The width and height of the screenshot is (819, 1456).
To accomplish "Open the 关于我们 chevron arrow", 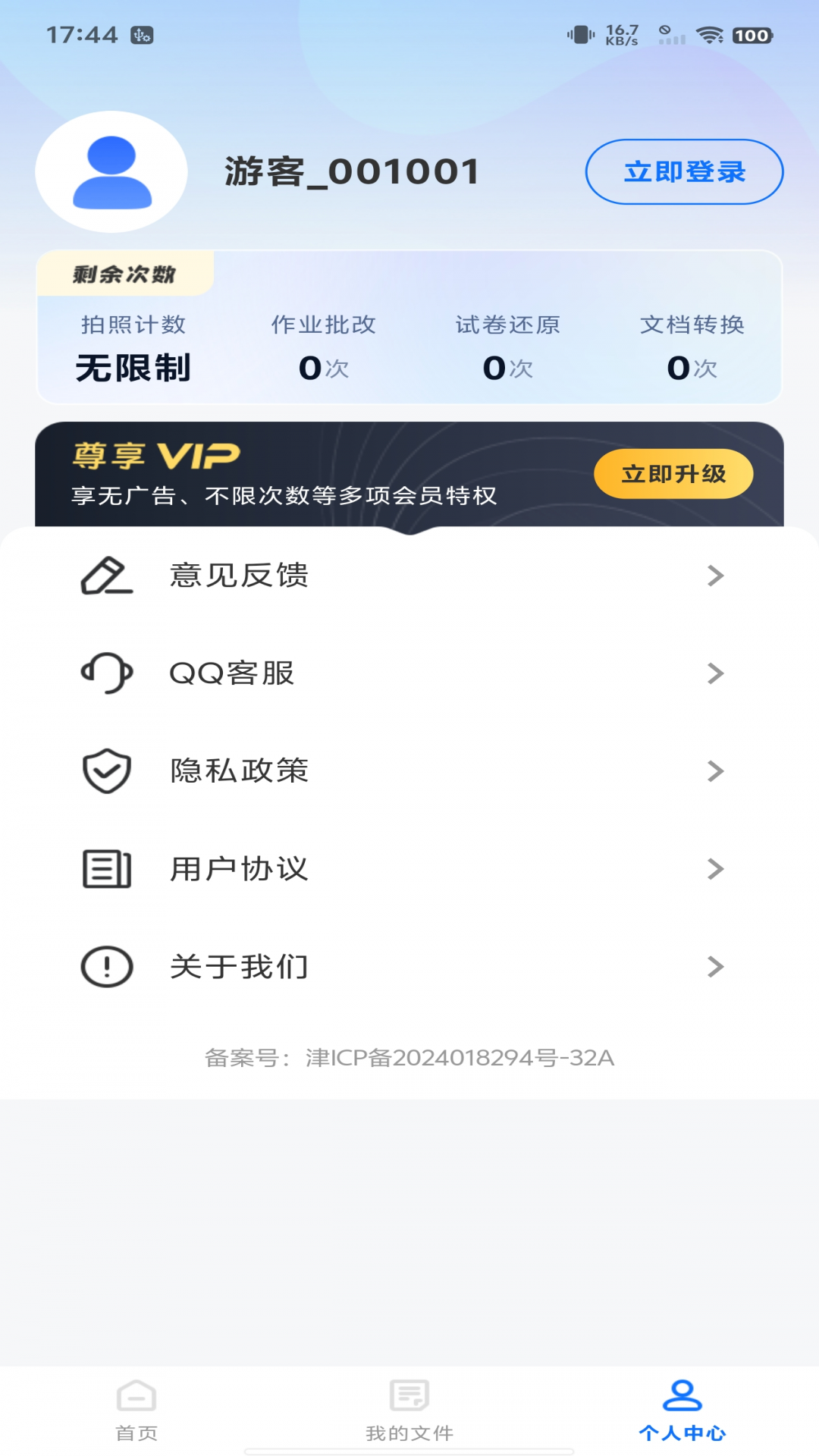I will point(714,966).
